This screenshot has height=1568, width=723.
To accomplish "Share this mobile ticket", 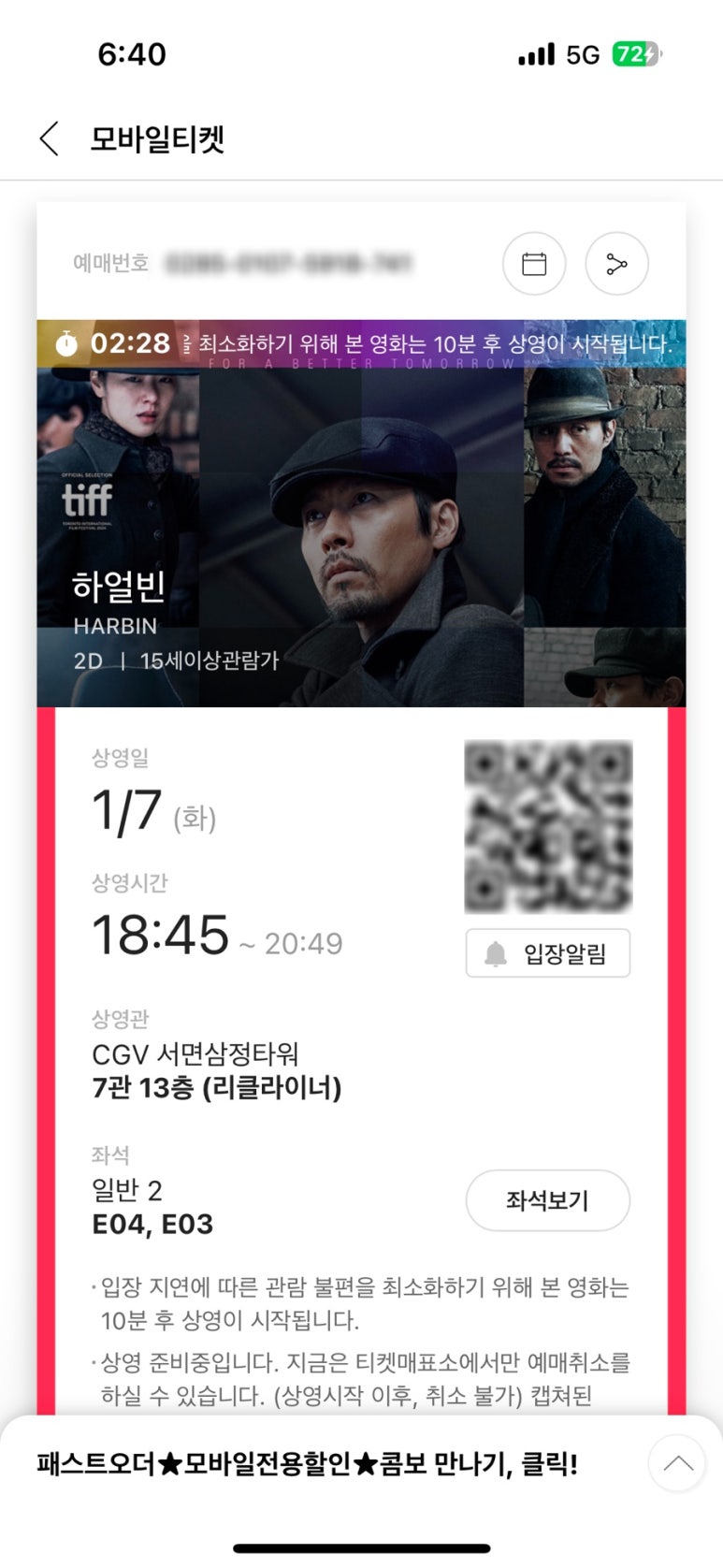I will [616, 264].
